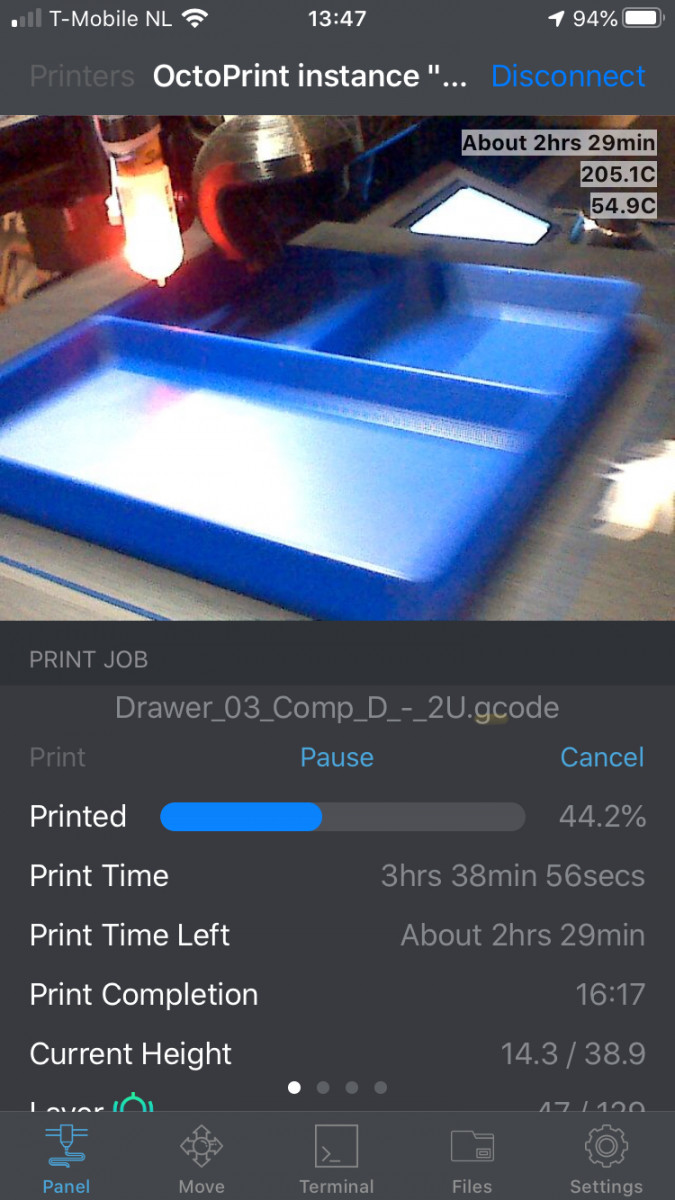Pause the current print job

pos(336,757)
